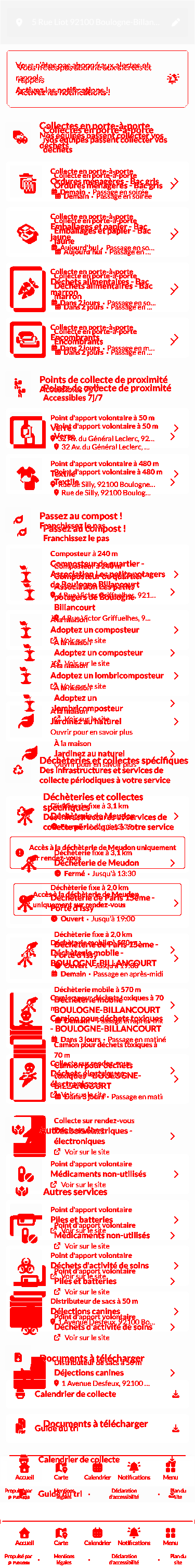
Task: Open the Verre drop-off point row
Action: (97, 432)
